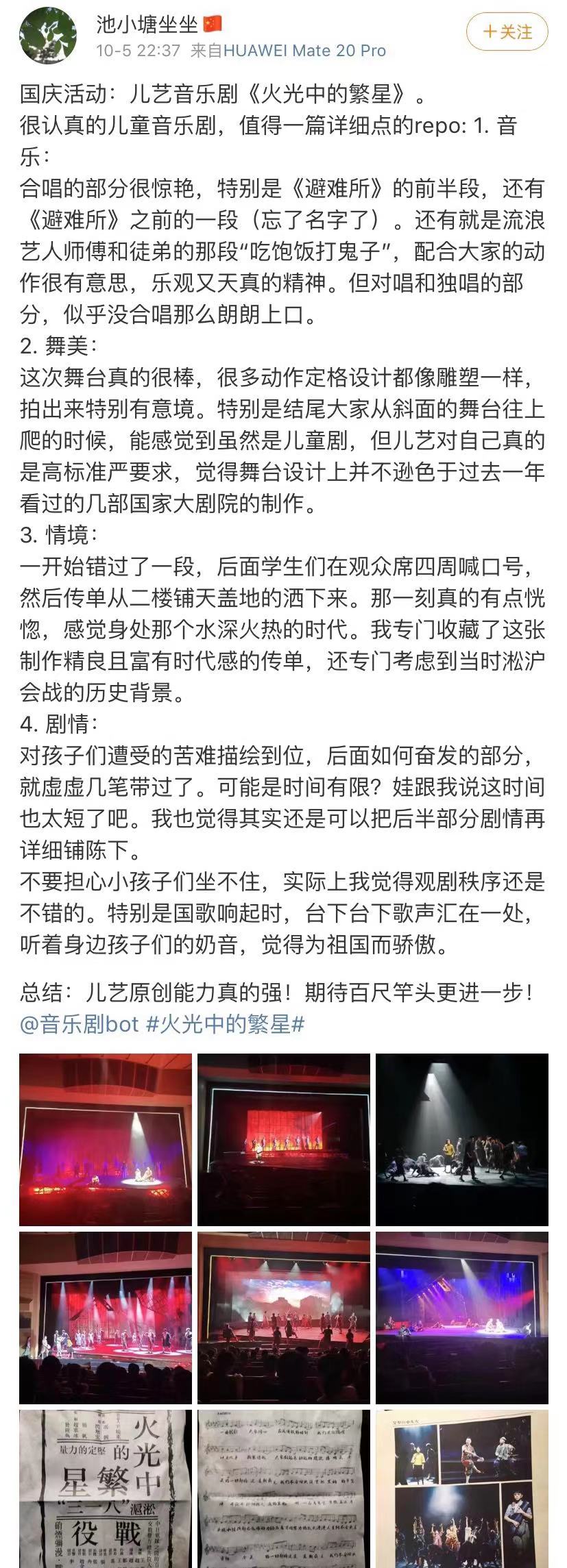The image size is (567, 1568).
Task: View third photo of dancers on dark stage
Action: coord(462,1140)
